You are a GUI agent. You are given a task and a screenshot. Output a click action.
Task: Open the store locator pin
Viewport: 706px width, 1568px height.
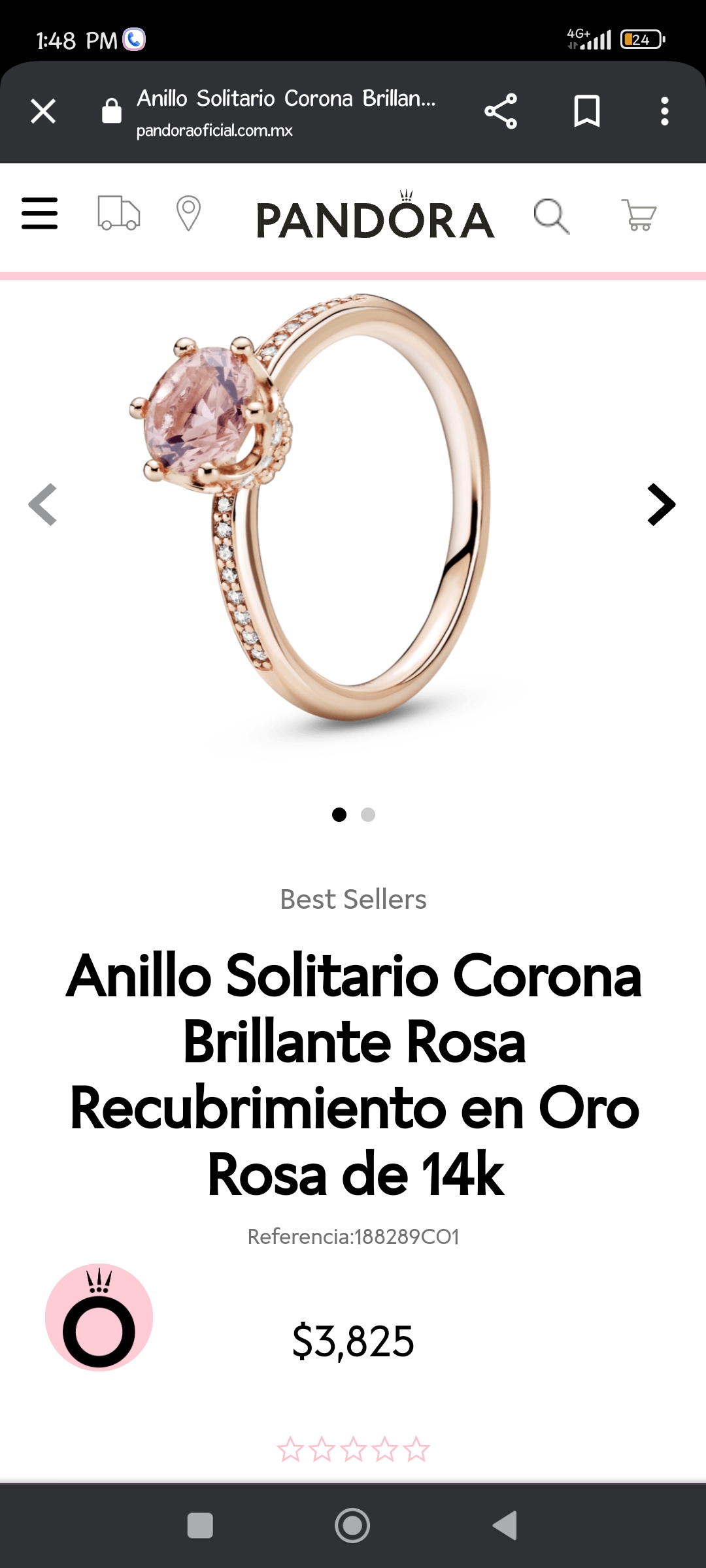[x=188, y=214]
